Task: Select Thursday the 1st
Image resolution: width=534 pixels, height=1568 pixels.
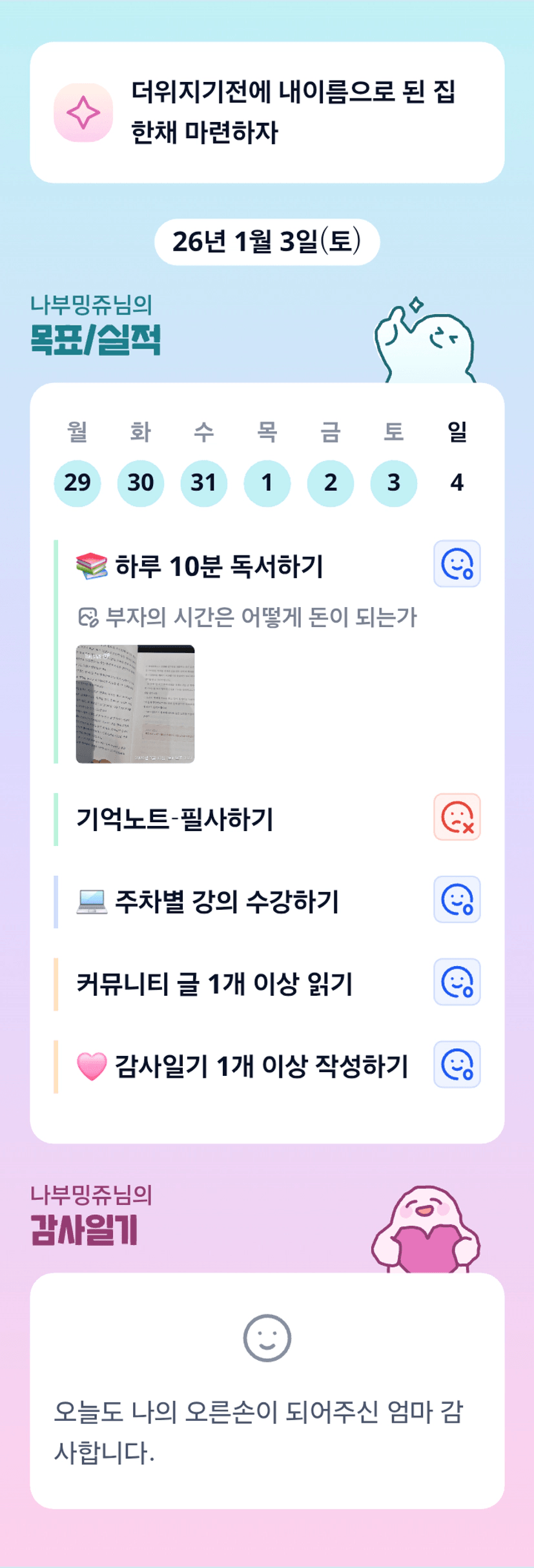Action: (267, 483)
